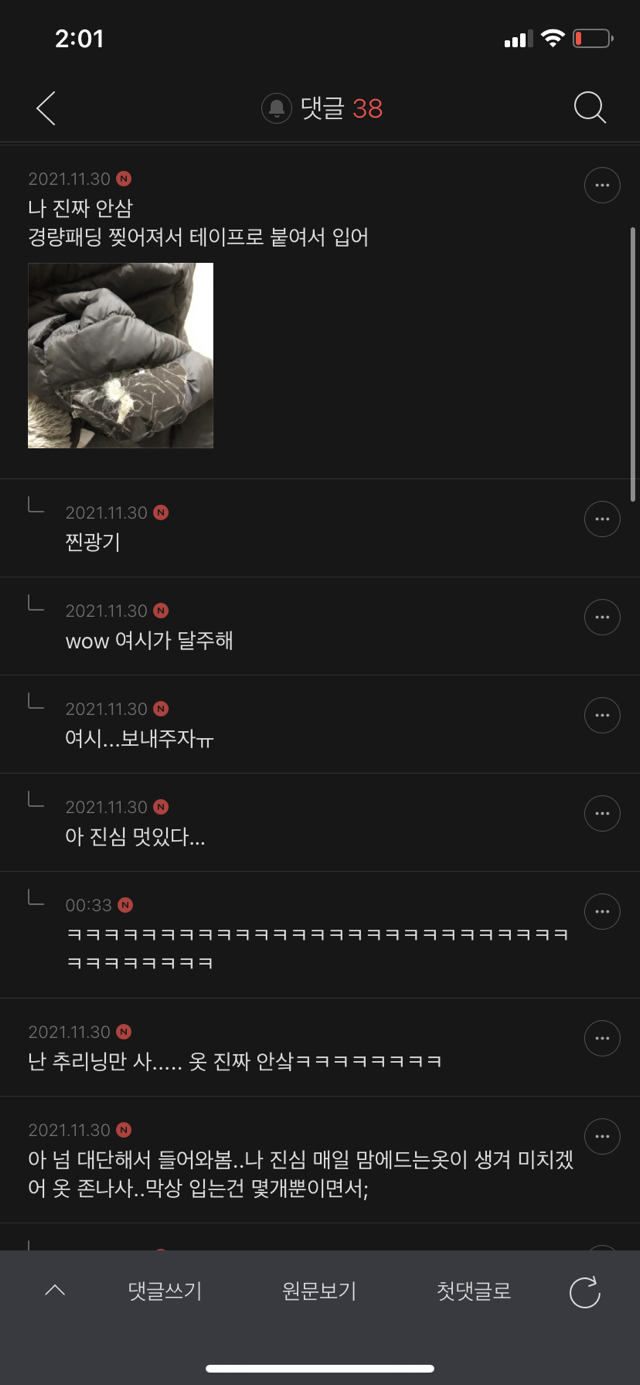
Task: Jump to the first comment with 첫댓글로
Action: click(x=474, y=1291)
